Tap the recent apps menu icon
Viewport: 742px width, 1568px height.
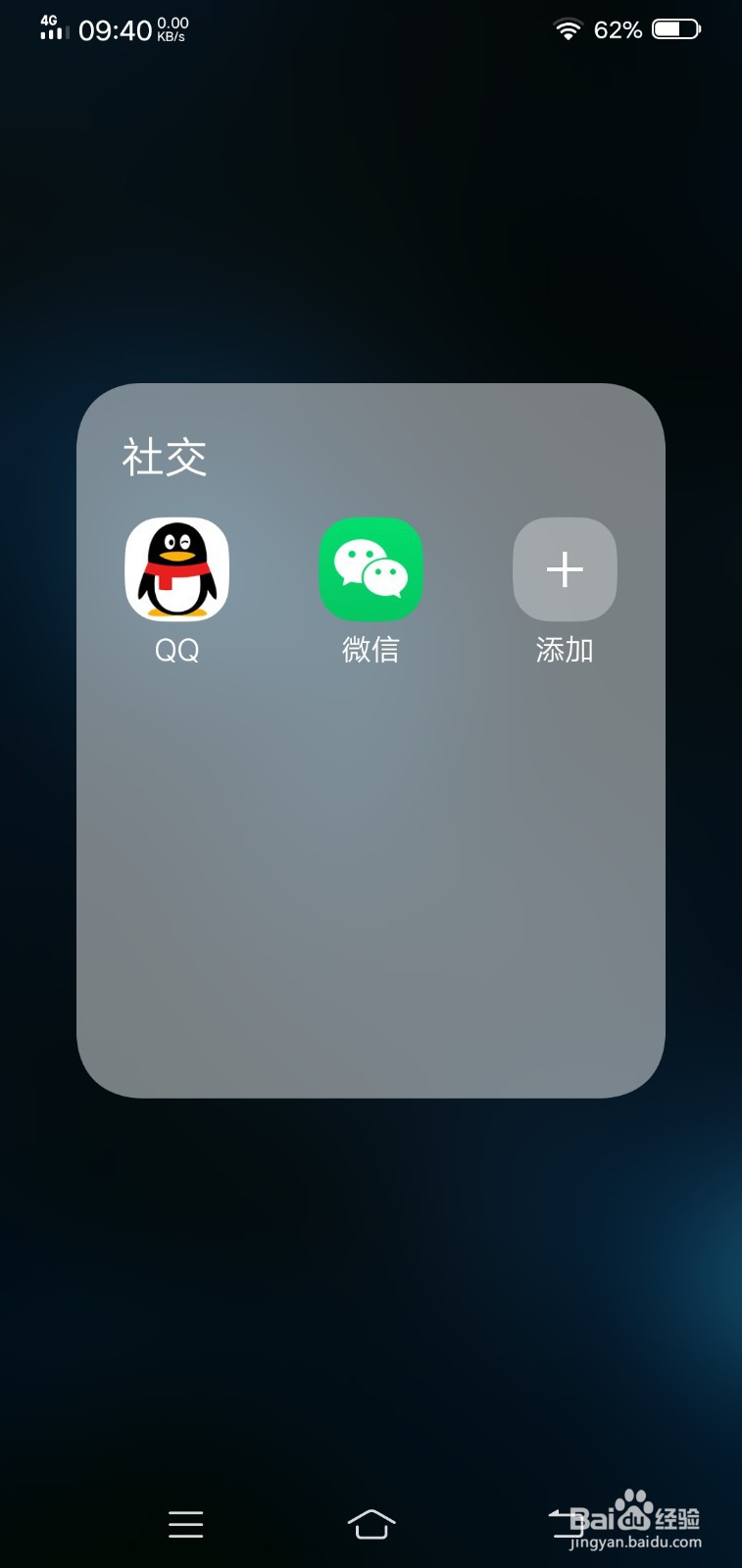pos(186,1524)
